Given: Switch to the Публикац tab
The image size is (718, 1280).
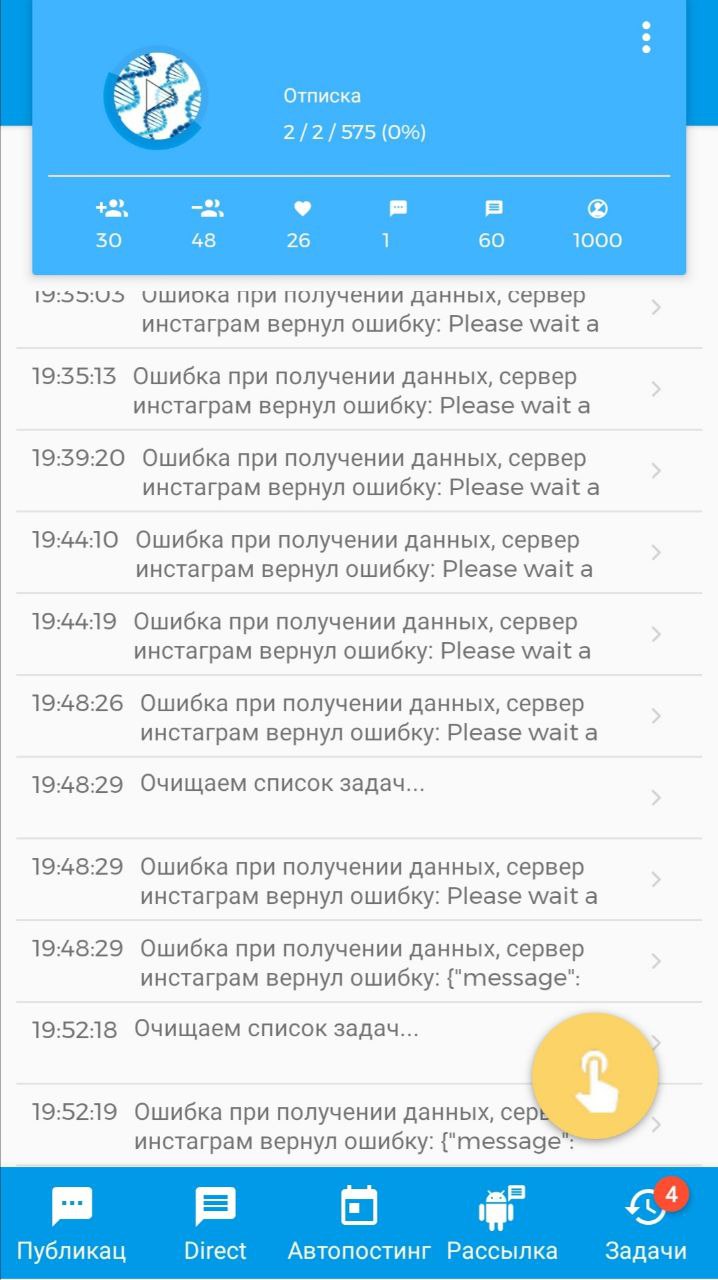Looking at the screenshot, I should 71,1223.
